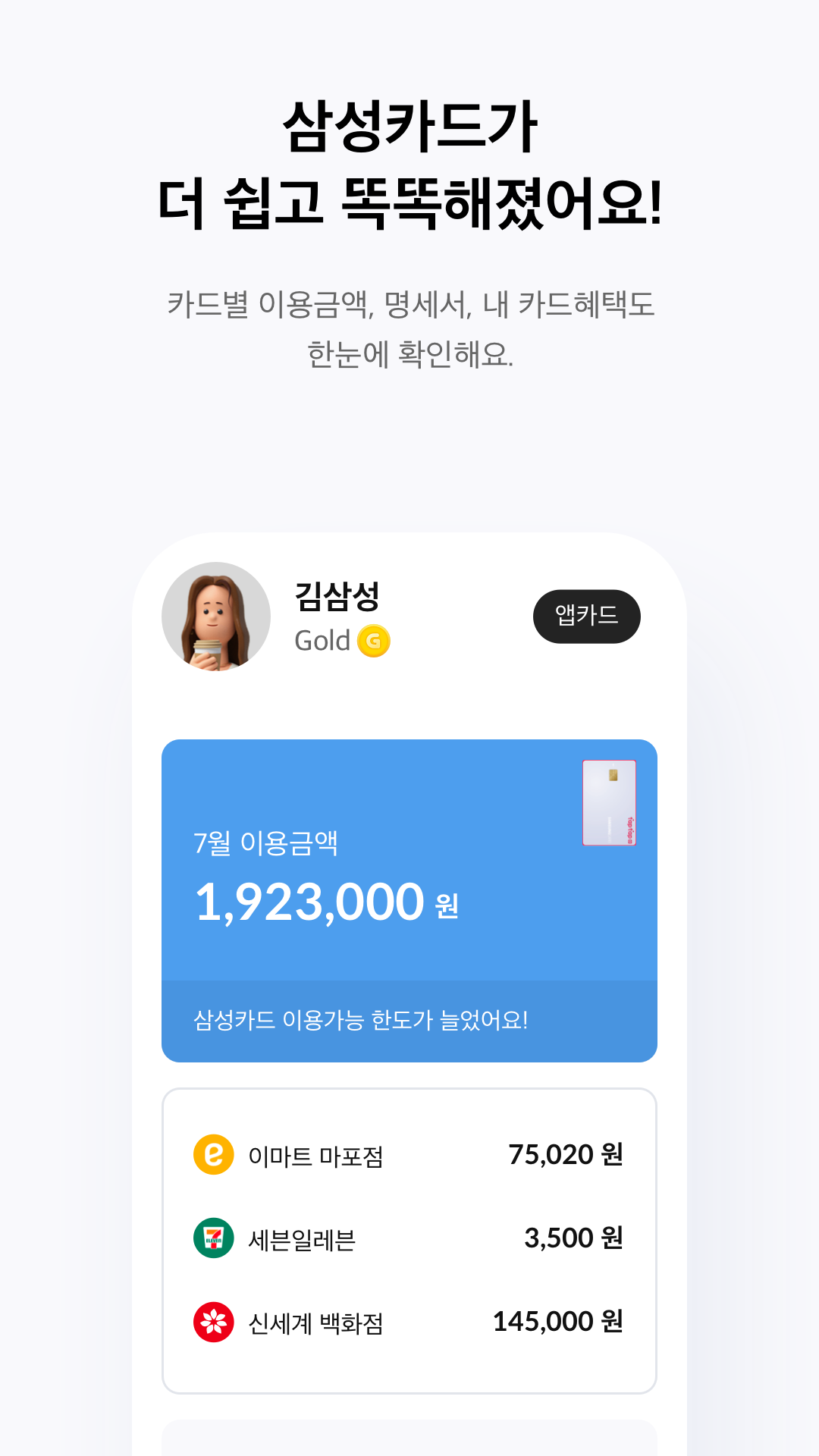Tap the Shinsegae department store flower icon
Image resolution: width=819 pixels, height=1456 pixels.
pyautogui.click(x=214, y=1321)
